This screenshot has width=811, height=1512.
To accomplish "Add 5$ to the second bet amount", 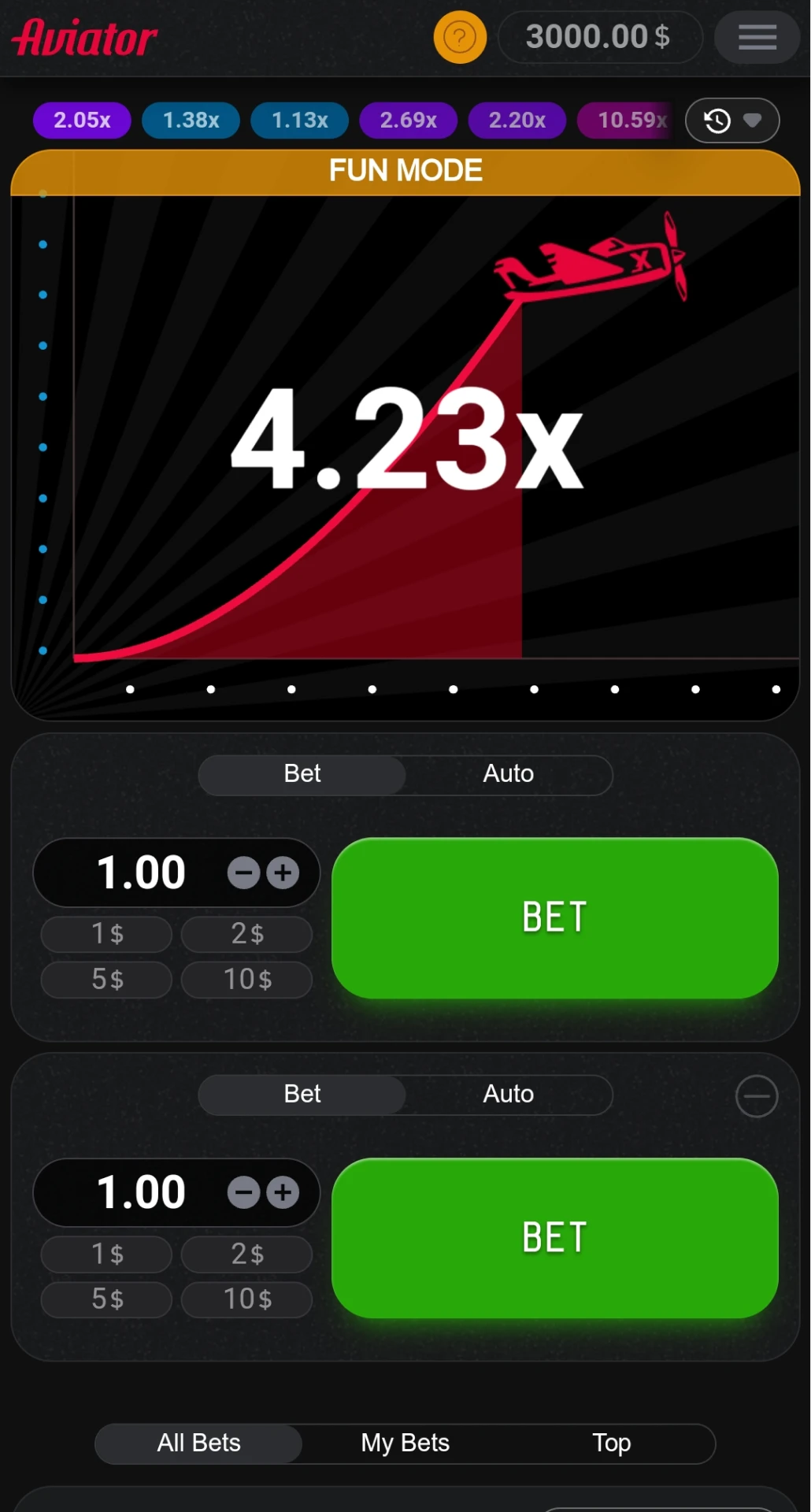I will (106, 1299).
